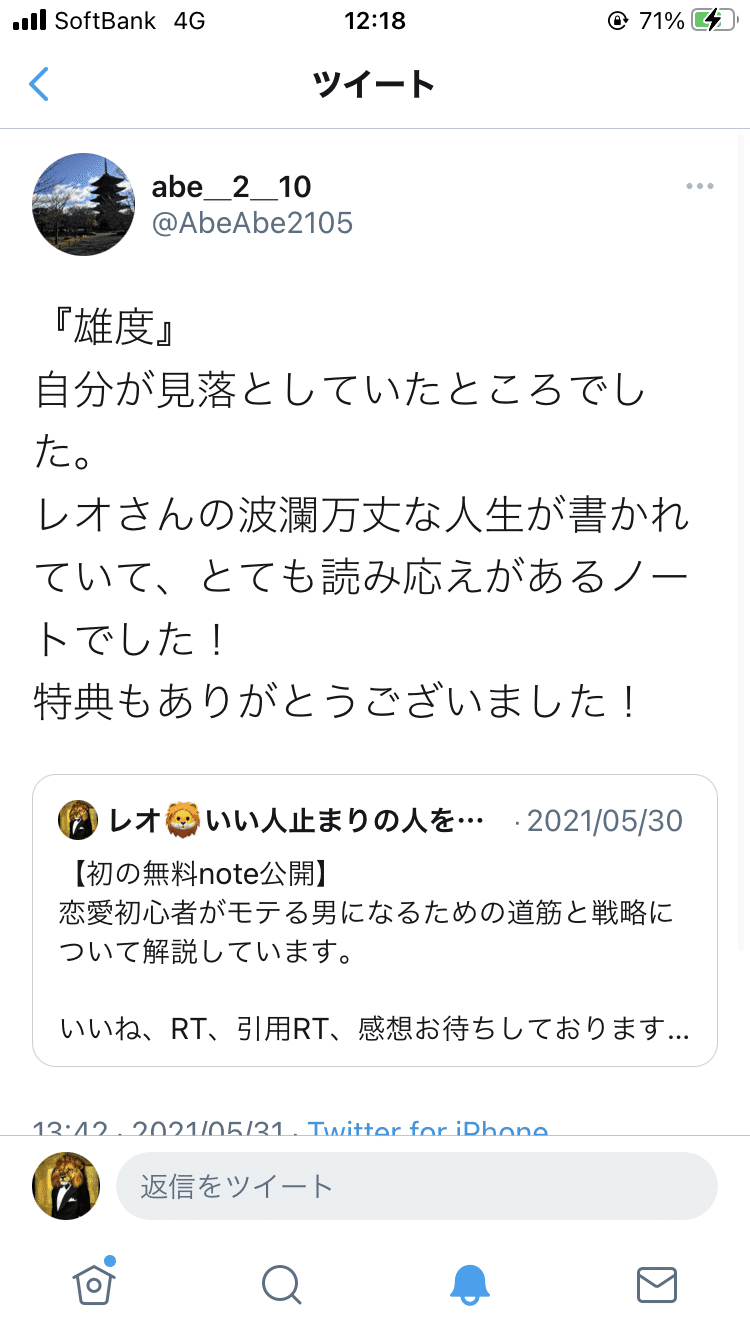
Task: Tap the @AbeAbe2105 handle
Action: click(x=253, y=223)
